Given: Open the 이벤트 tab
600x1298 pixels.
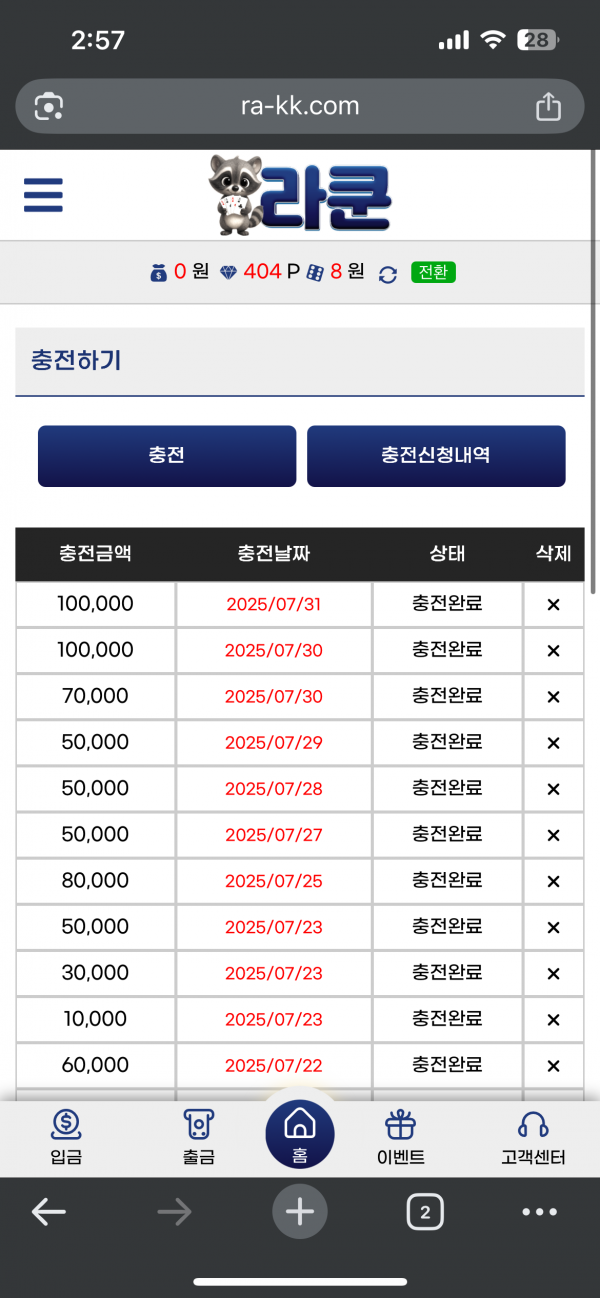Looking at the screenshot, I should [400, 1137].
